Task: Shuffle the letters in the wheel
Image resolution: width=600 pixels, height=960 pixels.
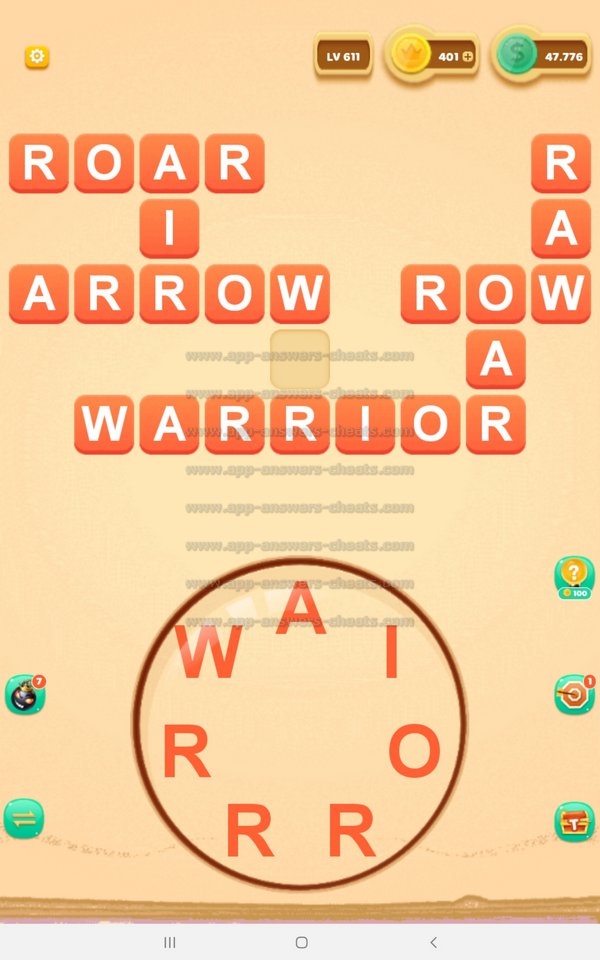Action: 24,818
